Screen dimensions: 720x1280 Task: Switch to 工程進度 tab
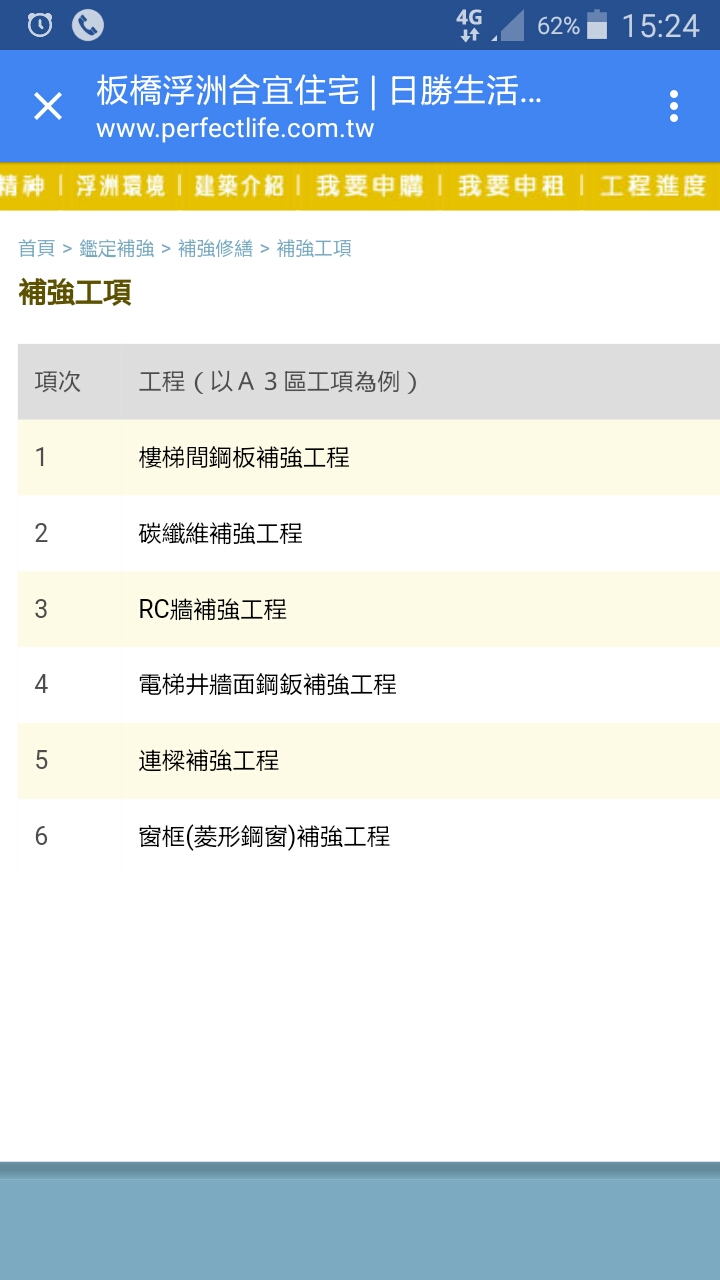coord(654,186)
